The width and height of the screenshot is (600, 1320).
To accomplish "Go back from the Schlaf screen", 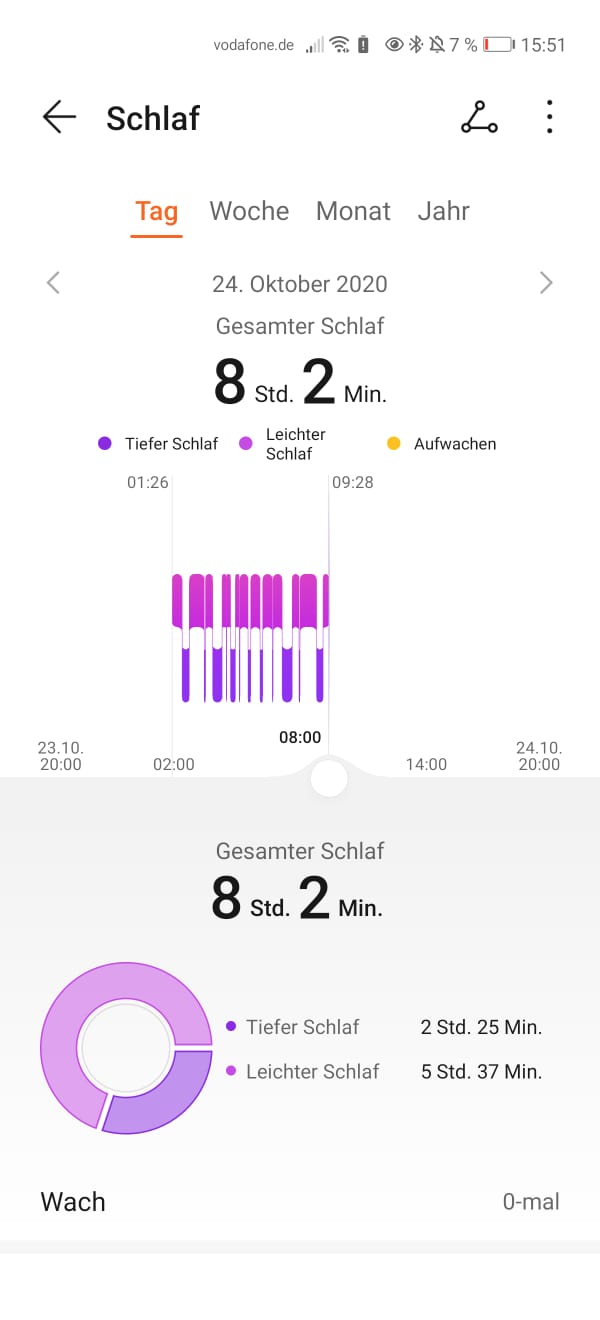I will [59, 118].
